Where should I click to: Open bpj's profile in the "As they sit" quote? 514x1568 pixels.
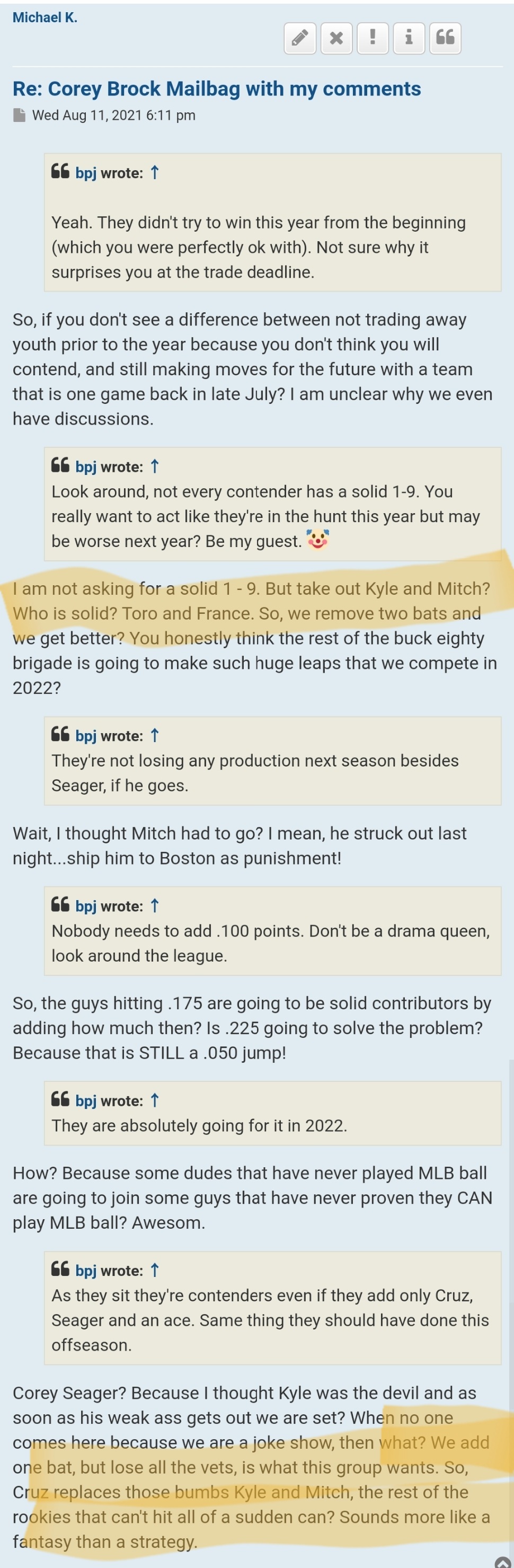(86, 1270)
